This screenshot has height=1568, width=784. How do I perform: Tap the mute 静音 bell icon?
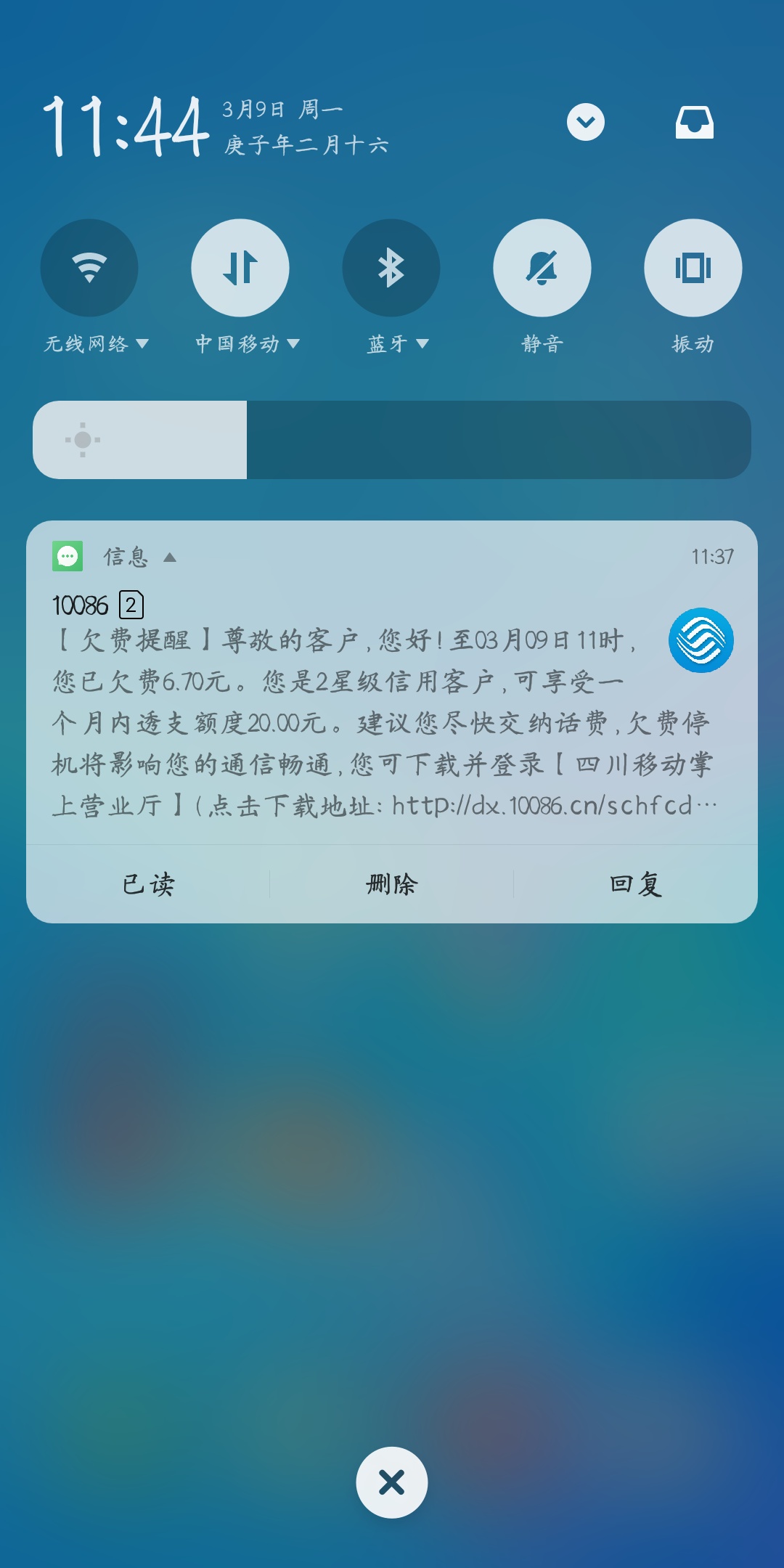pos(542,267)
